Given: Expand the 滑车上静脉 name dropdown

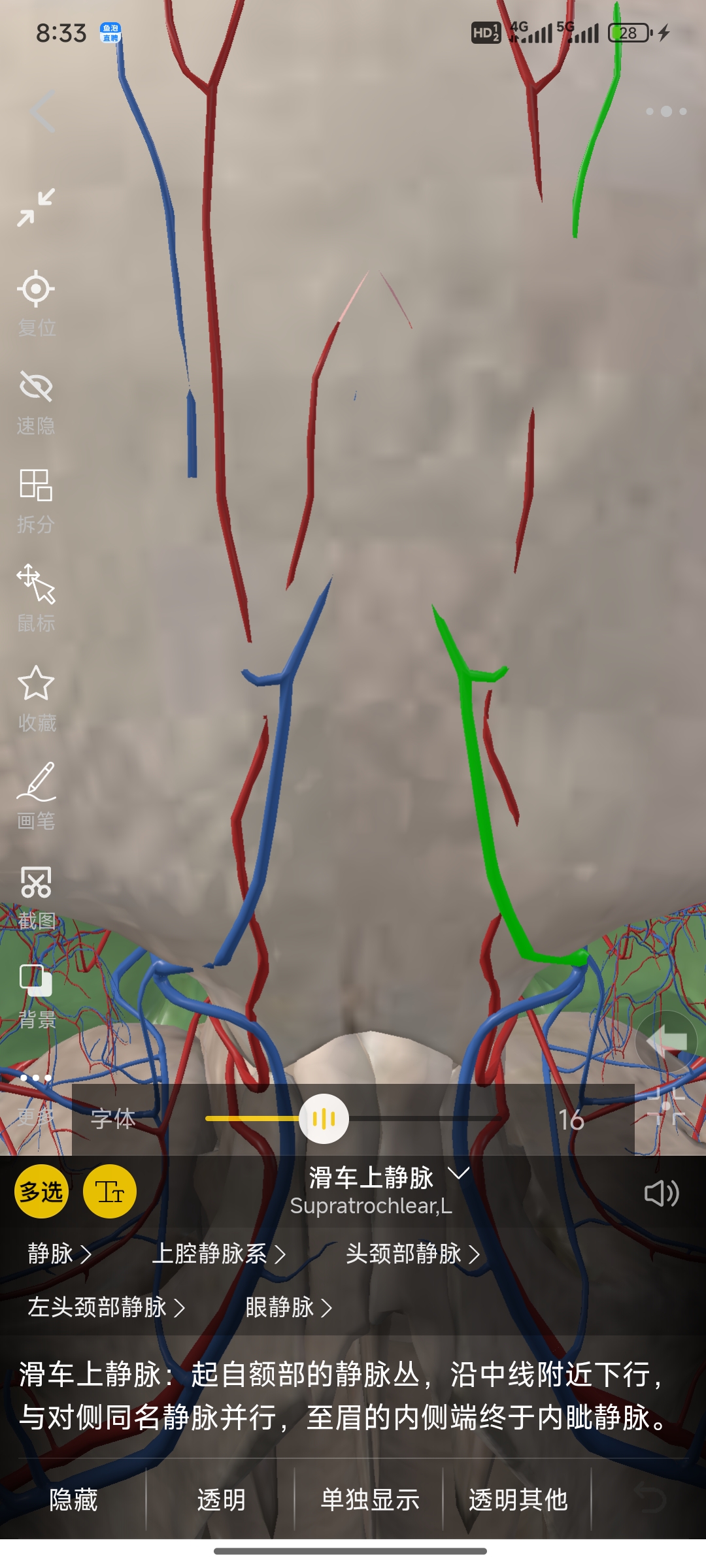Looking at the screenshot, I should [459, 1173].
